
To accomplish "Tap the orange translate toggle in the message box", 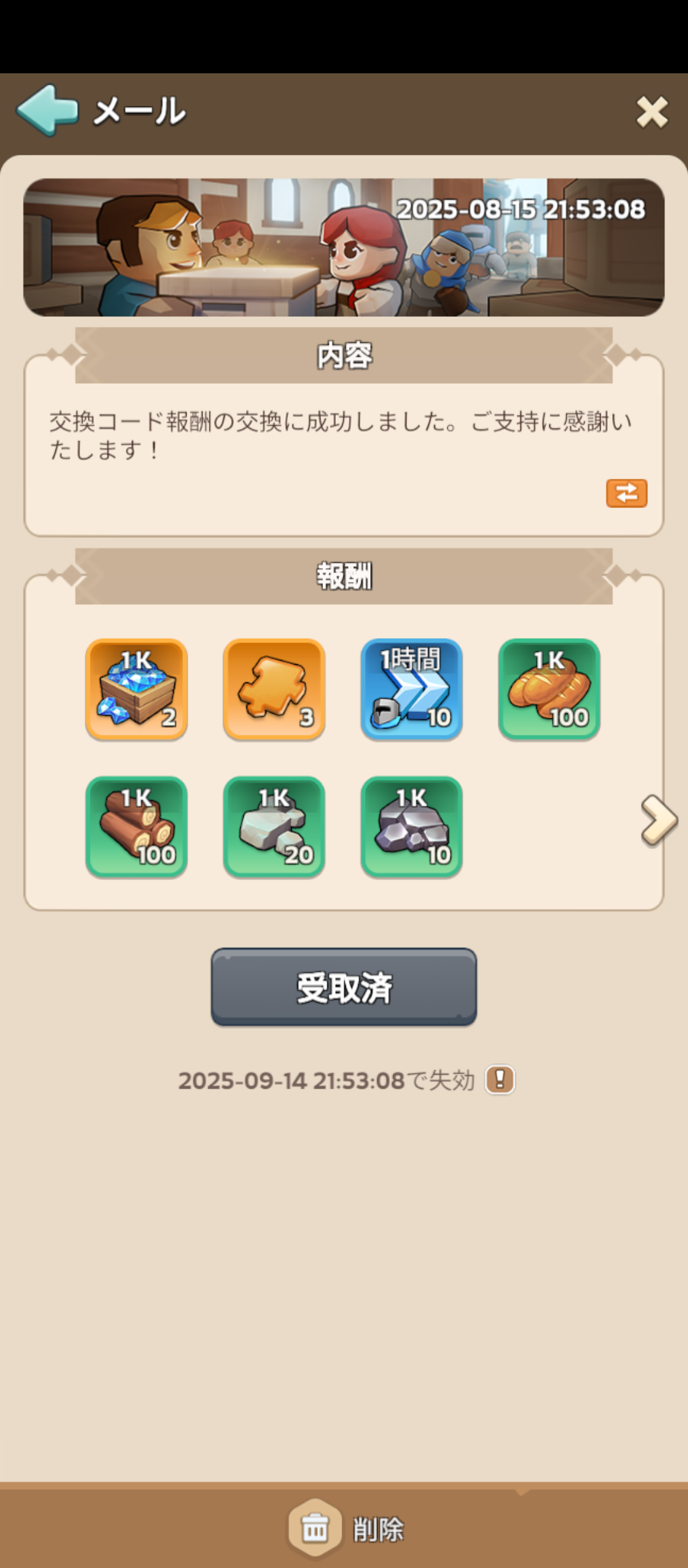I will [x=627, y=493].
